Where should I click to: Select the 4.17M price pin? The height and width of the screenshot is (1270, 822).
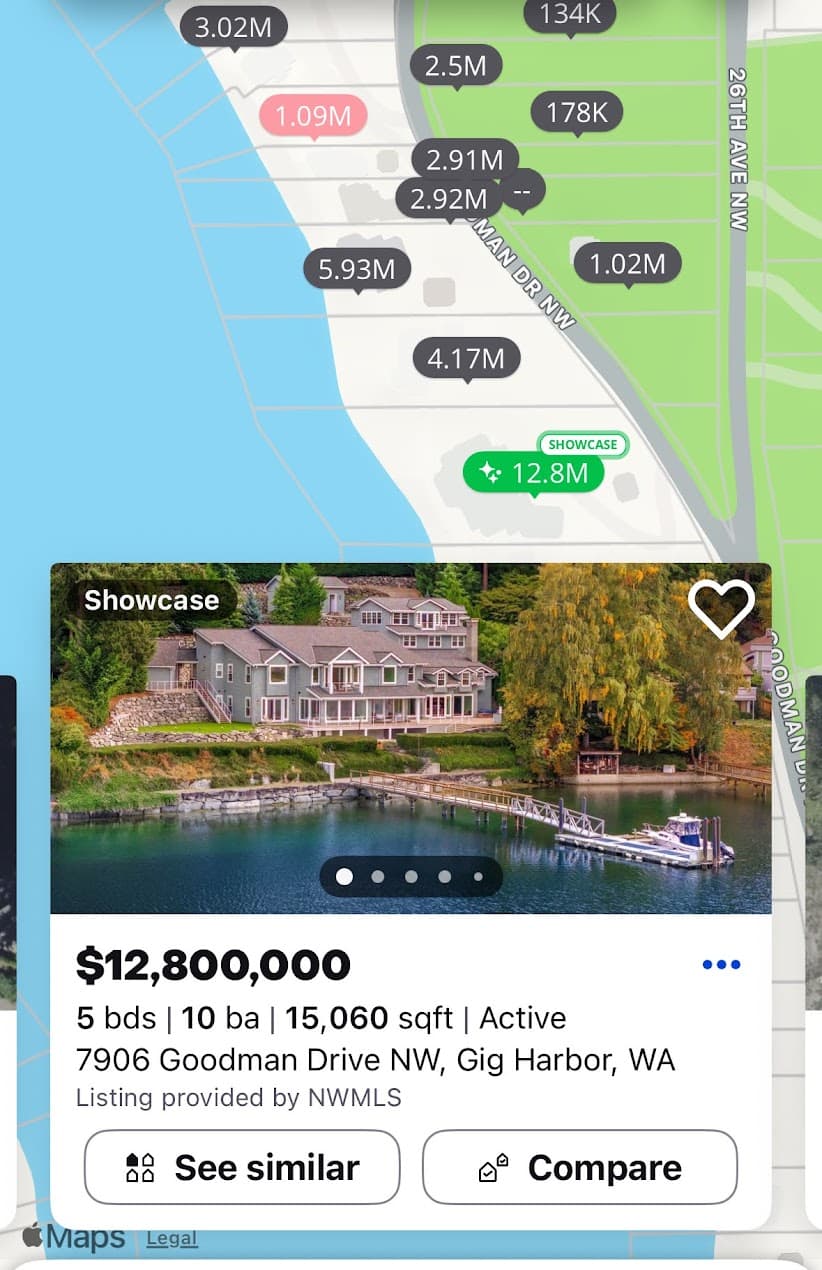[467, 358]
